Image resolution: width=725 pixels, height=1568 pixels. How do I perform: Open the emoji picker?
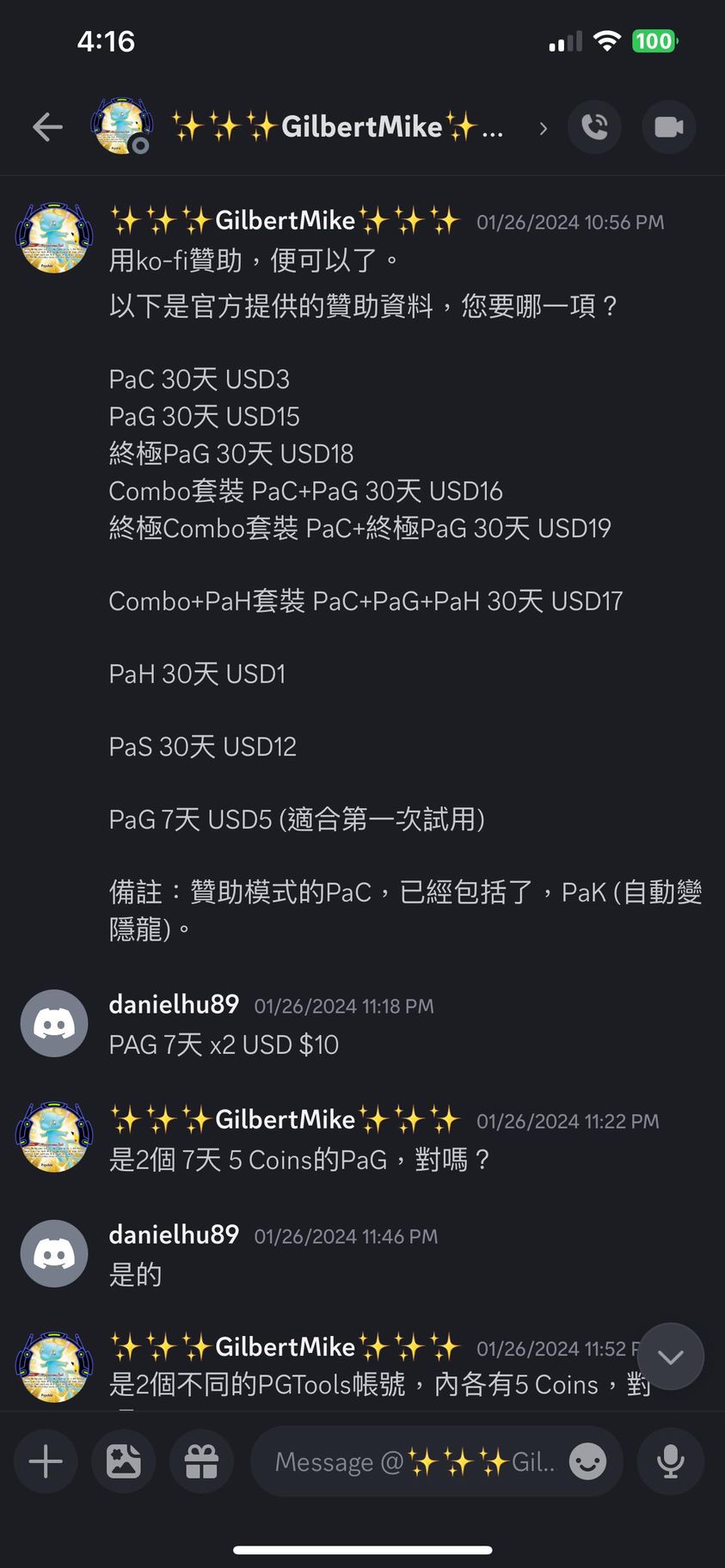click(x=588, y=1461)
